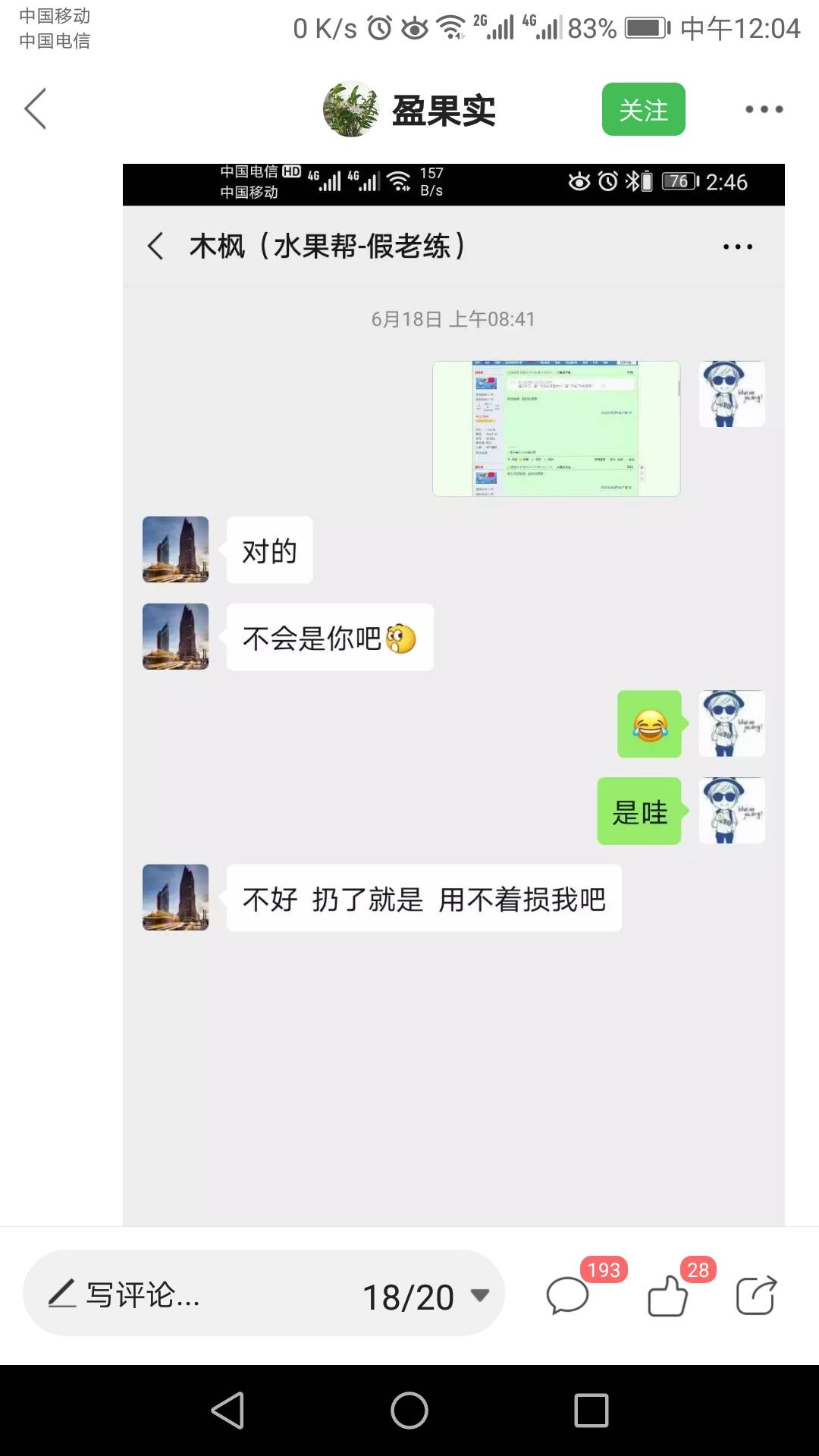The width and height of the screenshot is (819, 1456).
Task: Open the top-right overflow menu
Action: click(764, 109)
